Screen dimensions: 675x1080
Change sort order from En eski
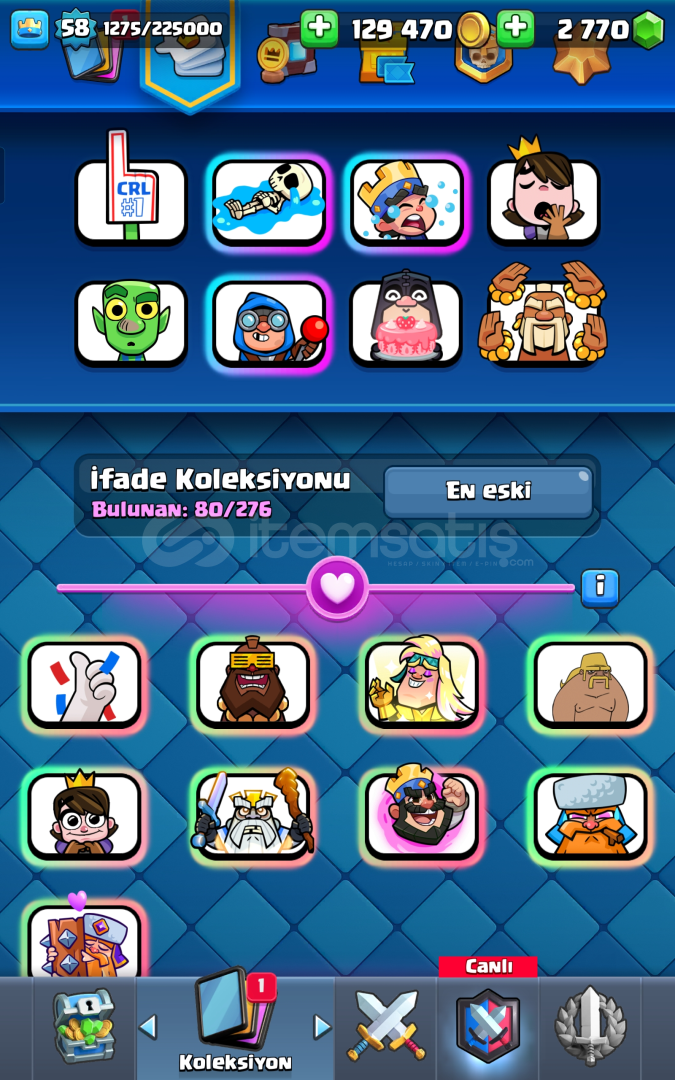tap(488, 491)
